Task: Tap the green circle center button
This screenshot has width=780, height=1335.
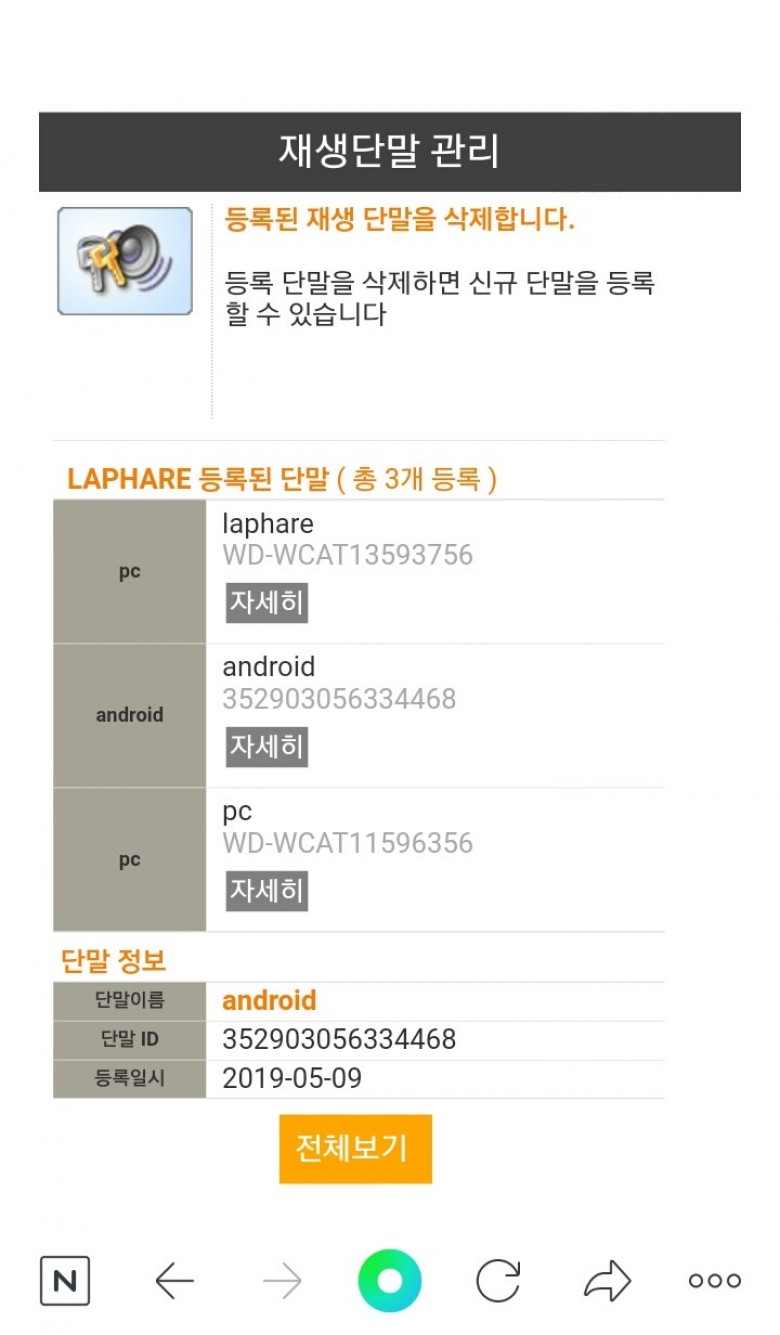Action: (x=390, y=1280)
